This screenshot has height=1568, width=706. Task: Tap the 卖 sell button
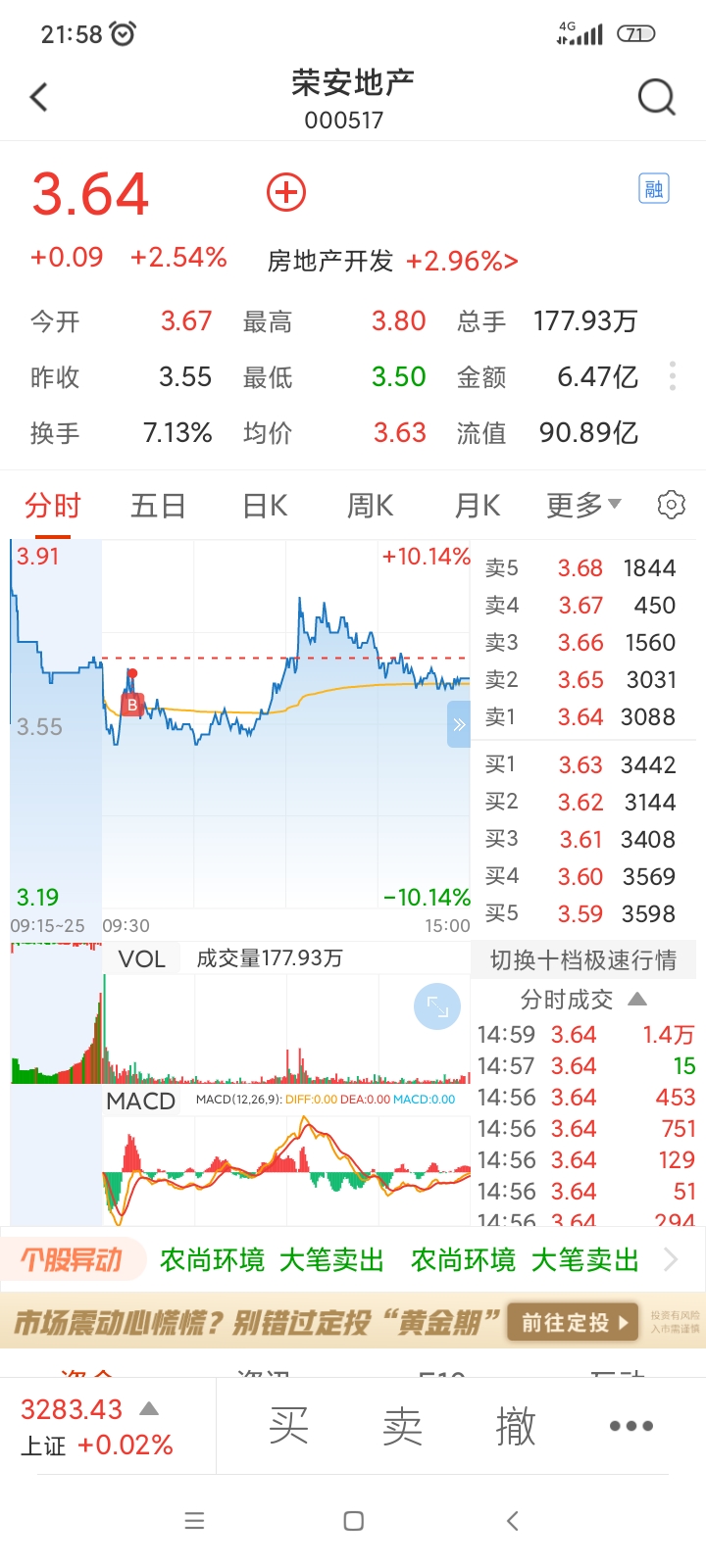(x=402, y=1426)
